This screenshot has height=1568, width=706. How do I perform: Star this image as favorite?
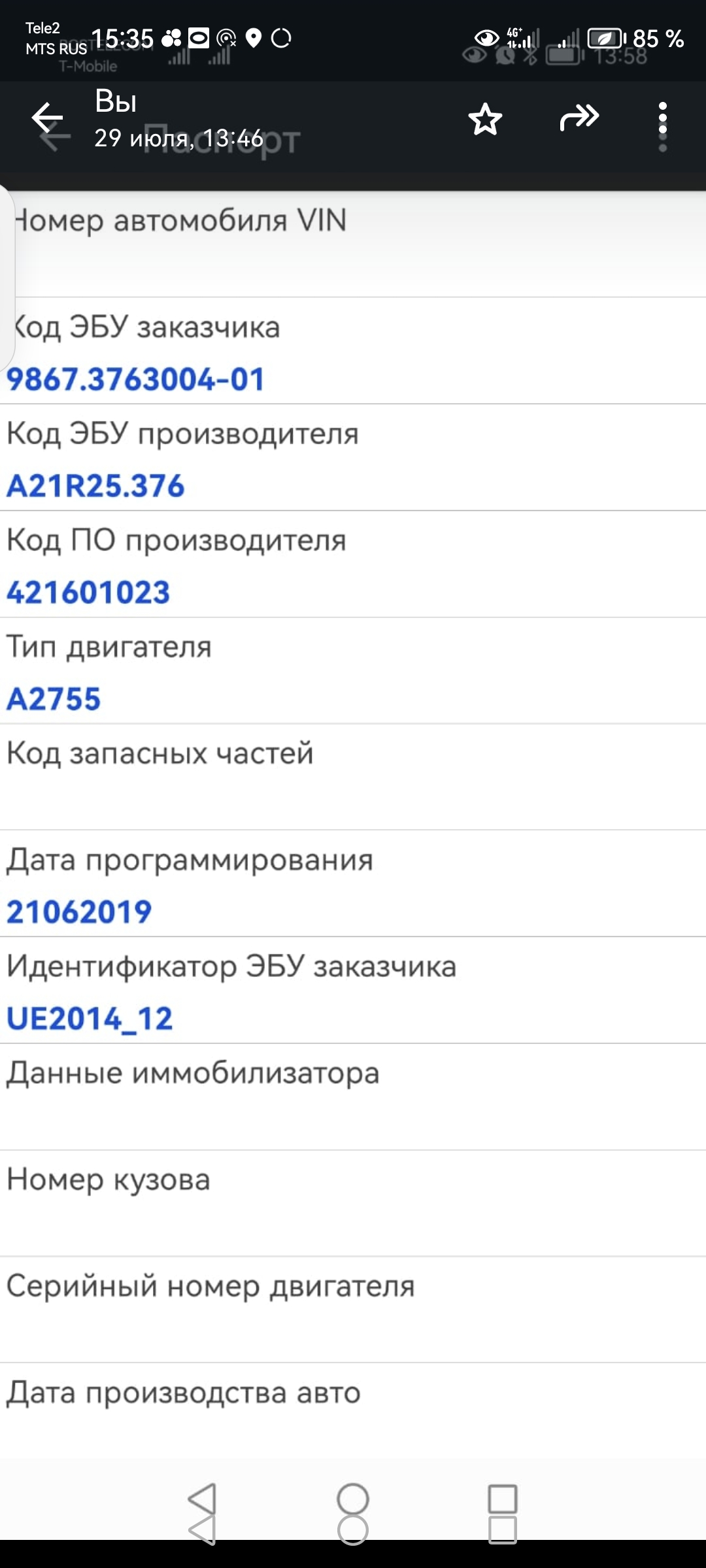pyautogui.click(x=485, y=119)
